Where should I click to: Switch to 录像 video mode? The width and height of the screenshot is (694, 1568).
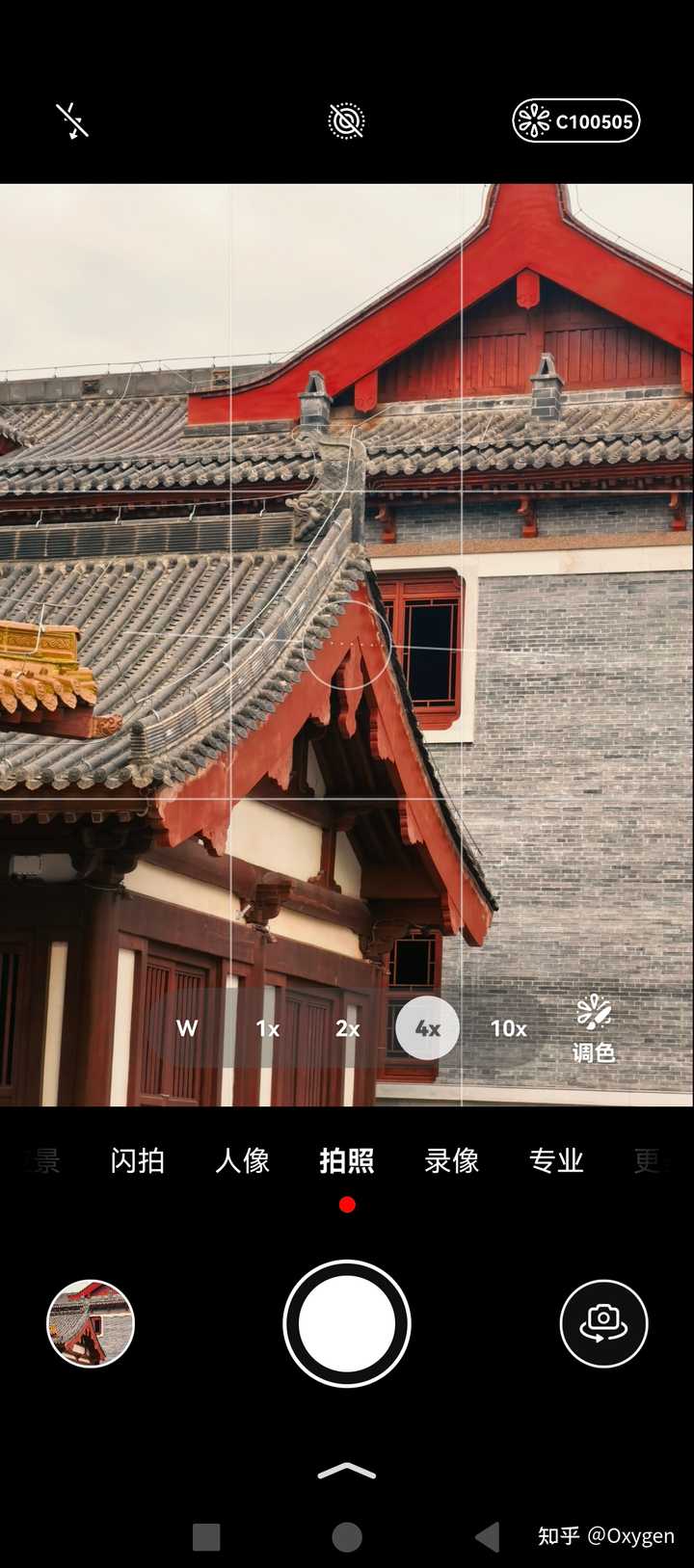point(452,1160)
